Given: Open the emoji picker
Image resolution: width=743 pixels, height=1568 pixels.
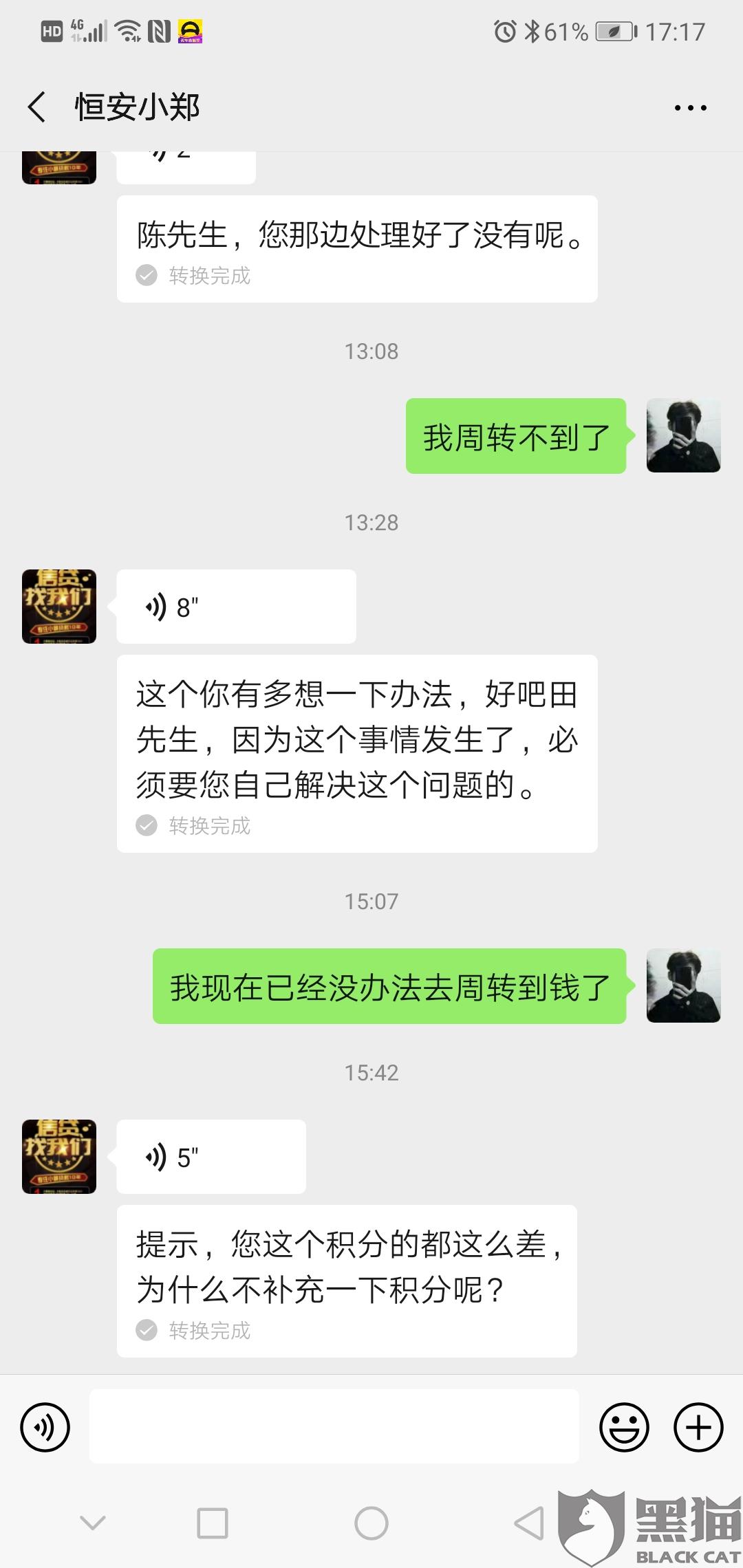Looking at the screenshot, I should (624, 1427).
